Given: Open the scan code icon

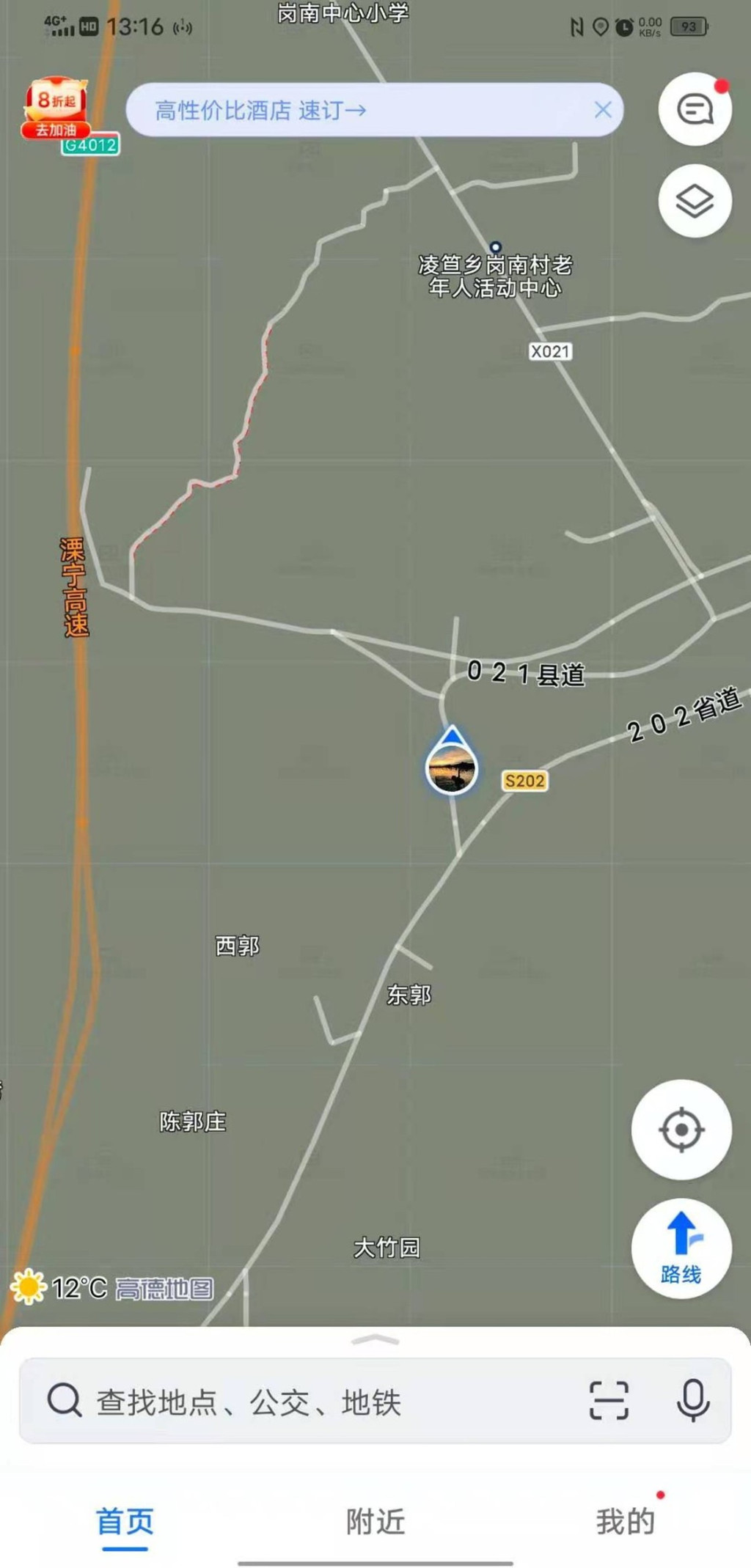Looking at the screenshot, I should point(609,1400).
